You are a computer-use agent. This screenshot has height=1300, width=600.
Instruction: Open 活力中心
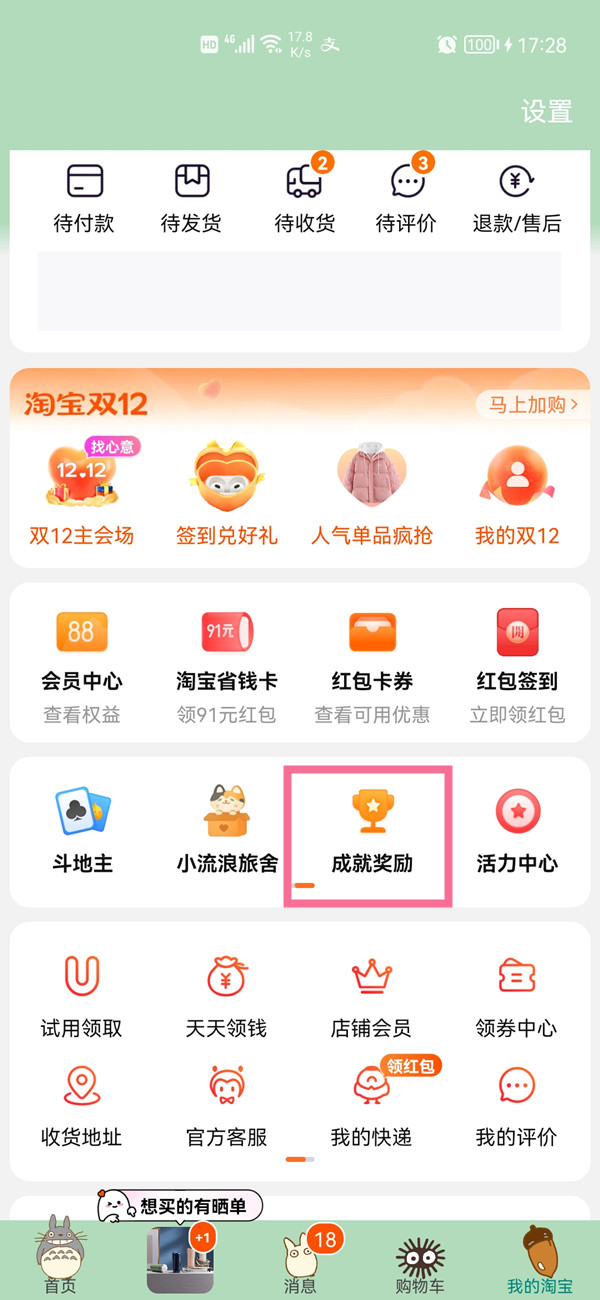pos(517,830)
